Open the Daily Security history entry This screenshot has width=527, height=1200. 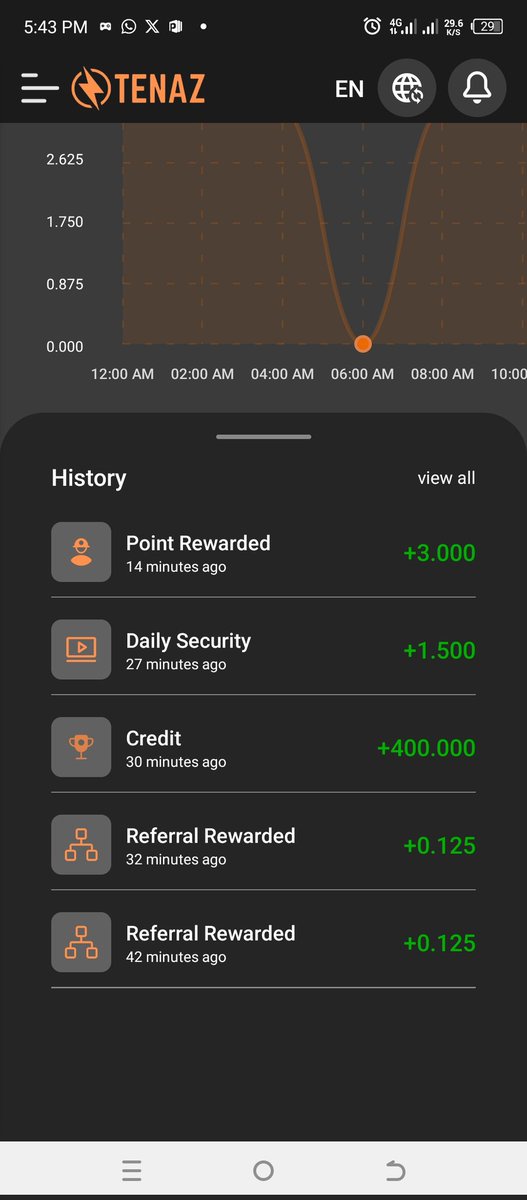pos(263,650)
